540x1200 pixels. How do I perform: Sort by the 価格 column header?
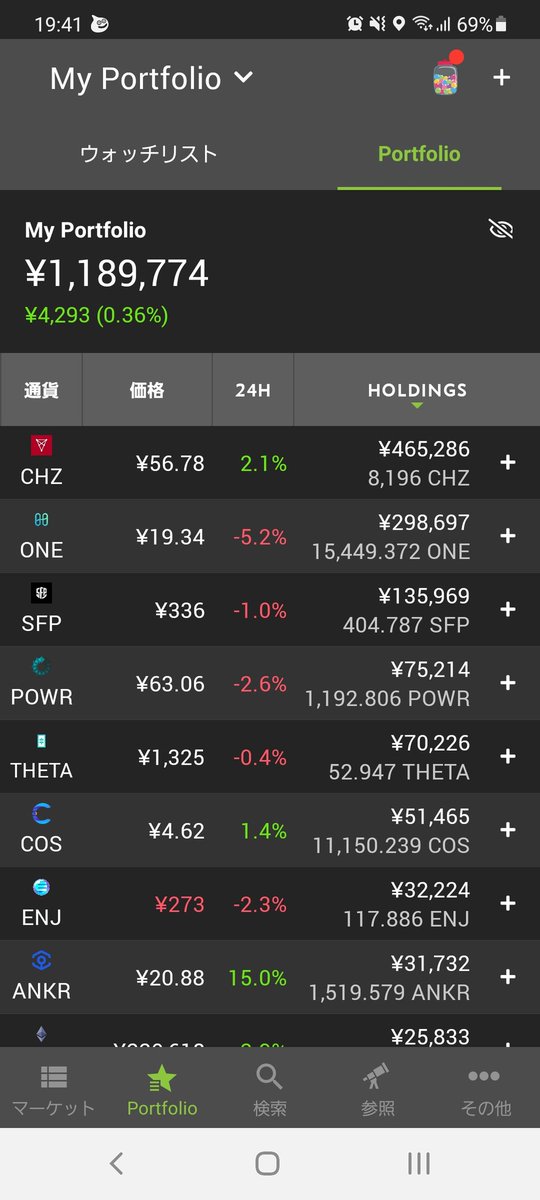coord(147,390)
